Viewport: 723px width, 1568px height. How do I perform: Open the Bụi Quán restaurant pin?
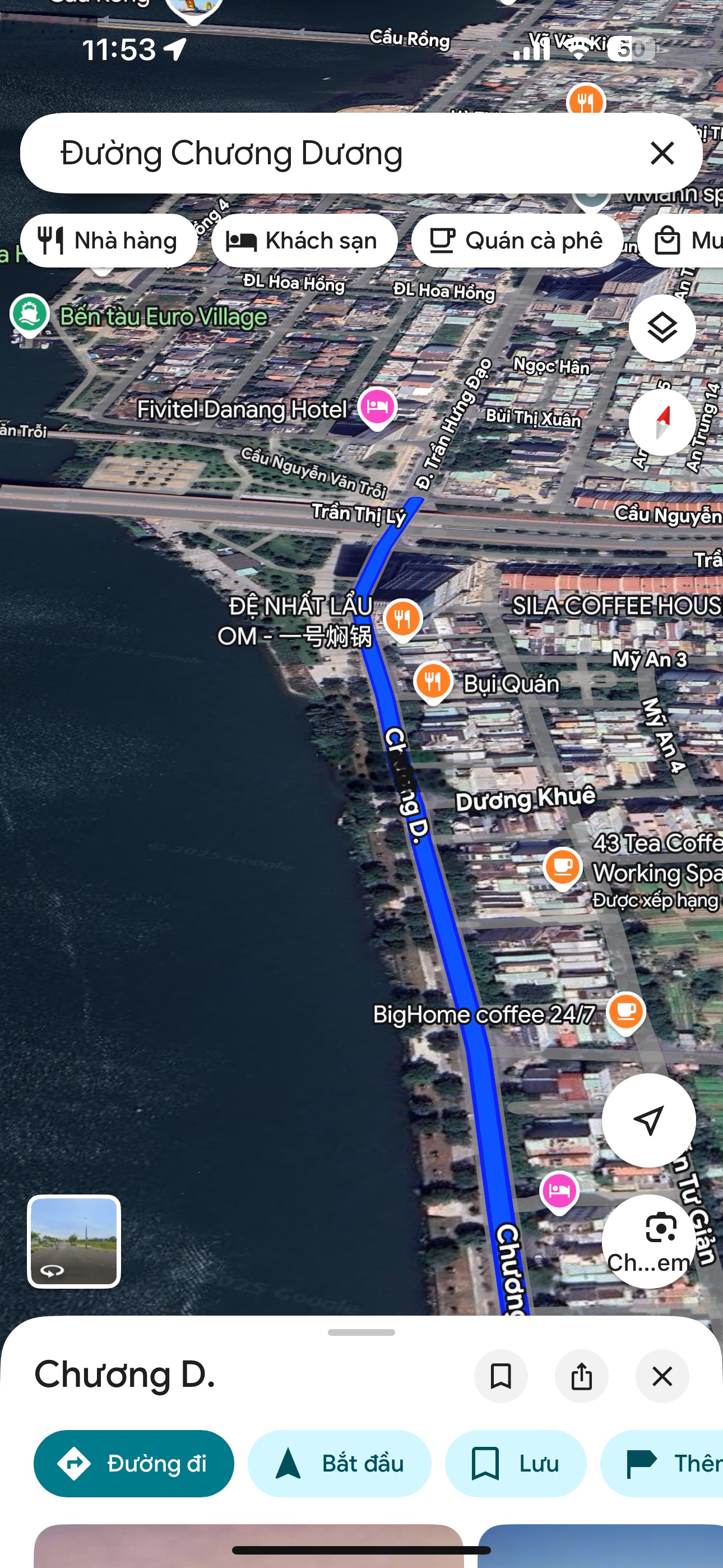click(x=433, y=681)
